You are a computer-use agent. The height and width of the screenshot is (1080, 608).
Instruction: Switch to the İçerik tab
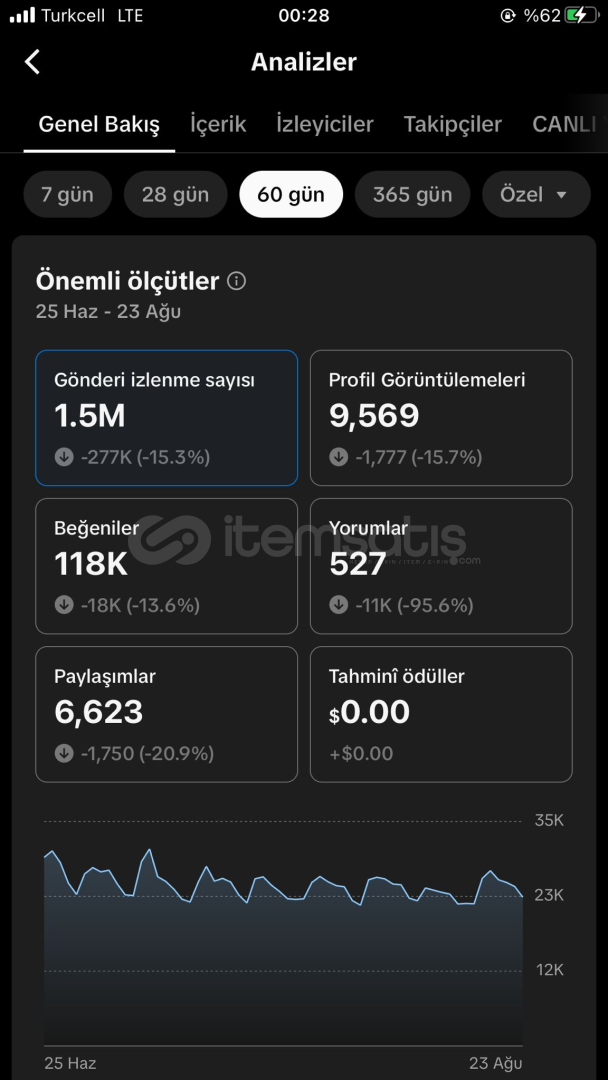tap(218, 125)
